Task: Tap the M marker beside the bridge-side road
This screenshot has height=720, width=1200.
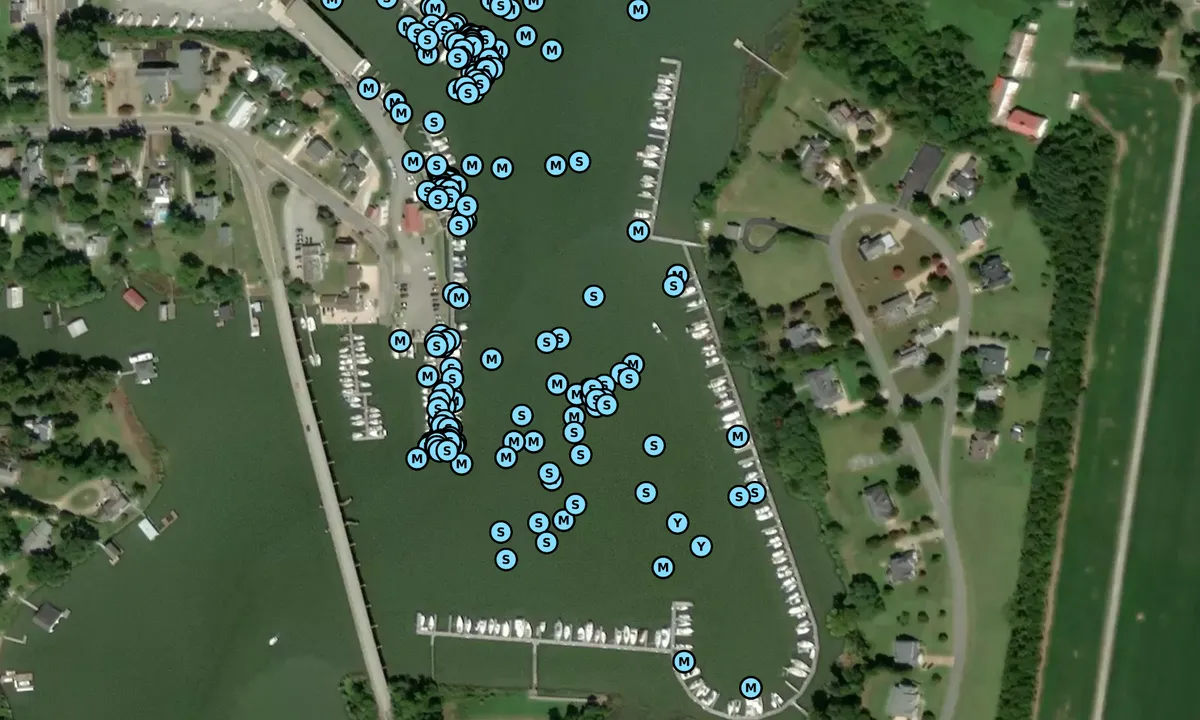Action: click(368, 88)
